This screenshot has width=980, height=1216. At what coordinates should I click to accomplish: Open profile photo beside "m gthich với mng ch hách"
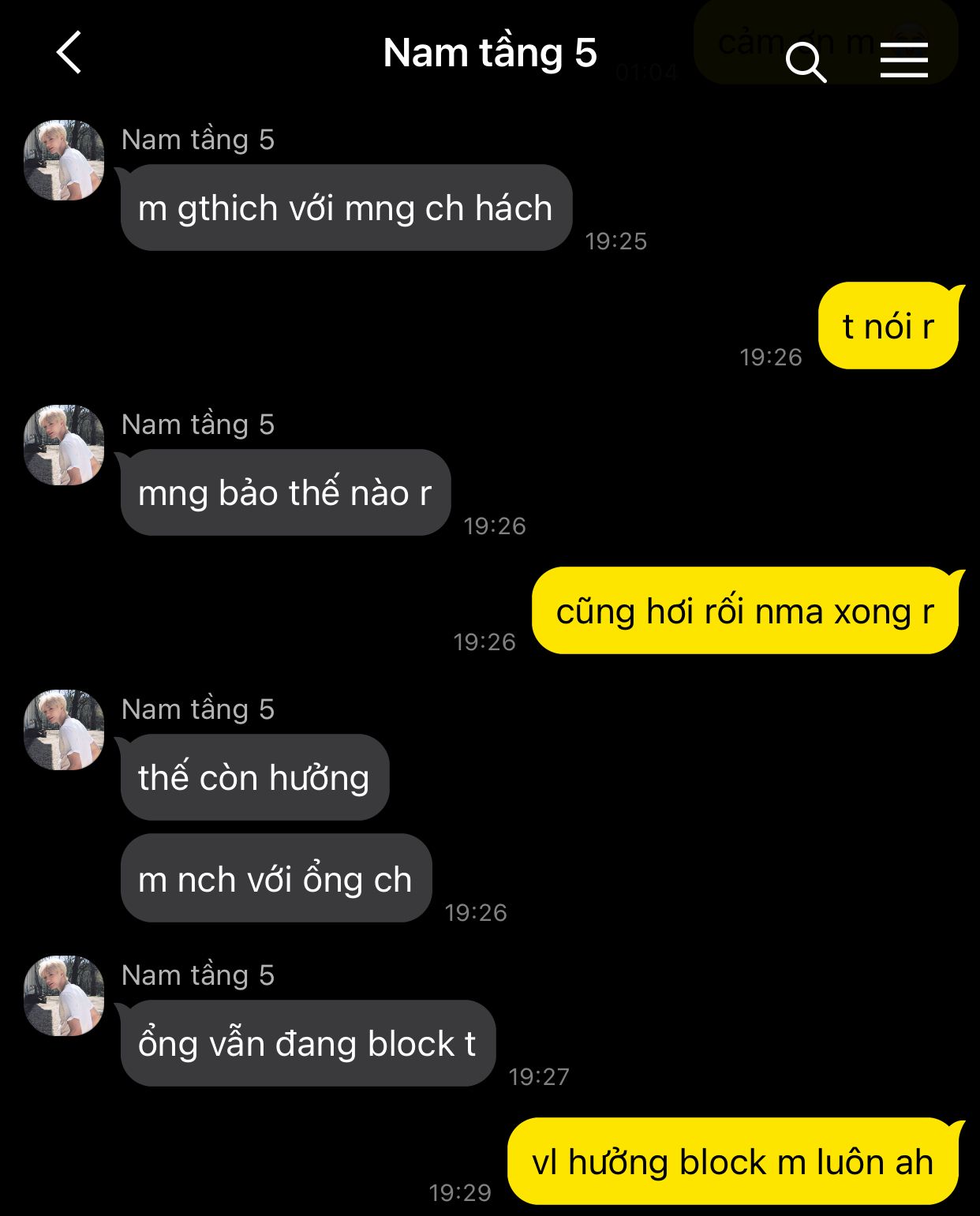click(64, 160)
